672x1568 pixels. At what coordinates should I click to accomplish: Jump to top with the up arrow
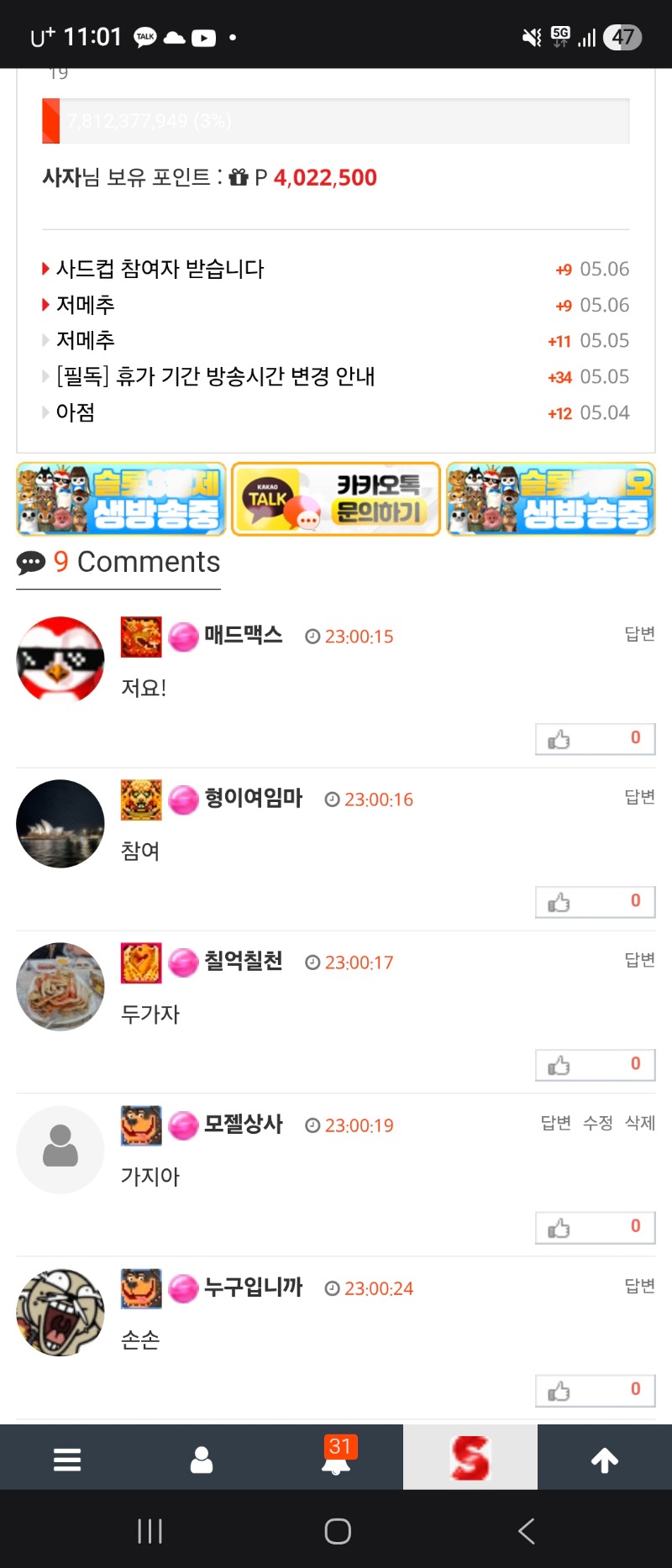(605, 1460)
